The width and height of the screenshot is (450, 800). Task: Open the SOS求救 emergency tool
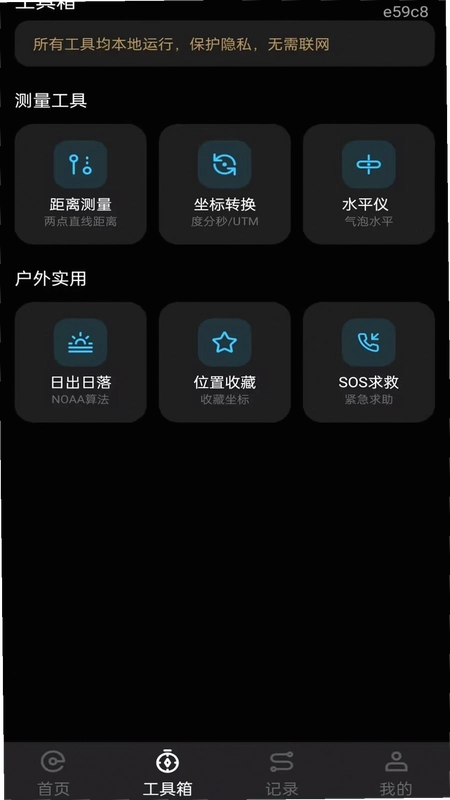click(369, 362)
